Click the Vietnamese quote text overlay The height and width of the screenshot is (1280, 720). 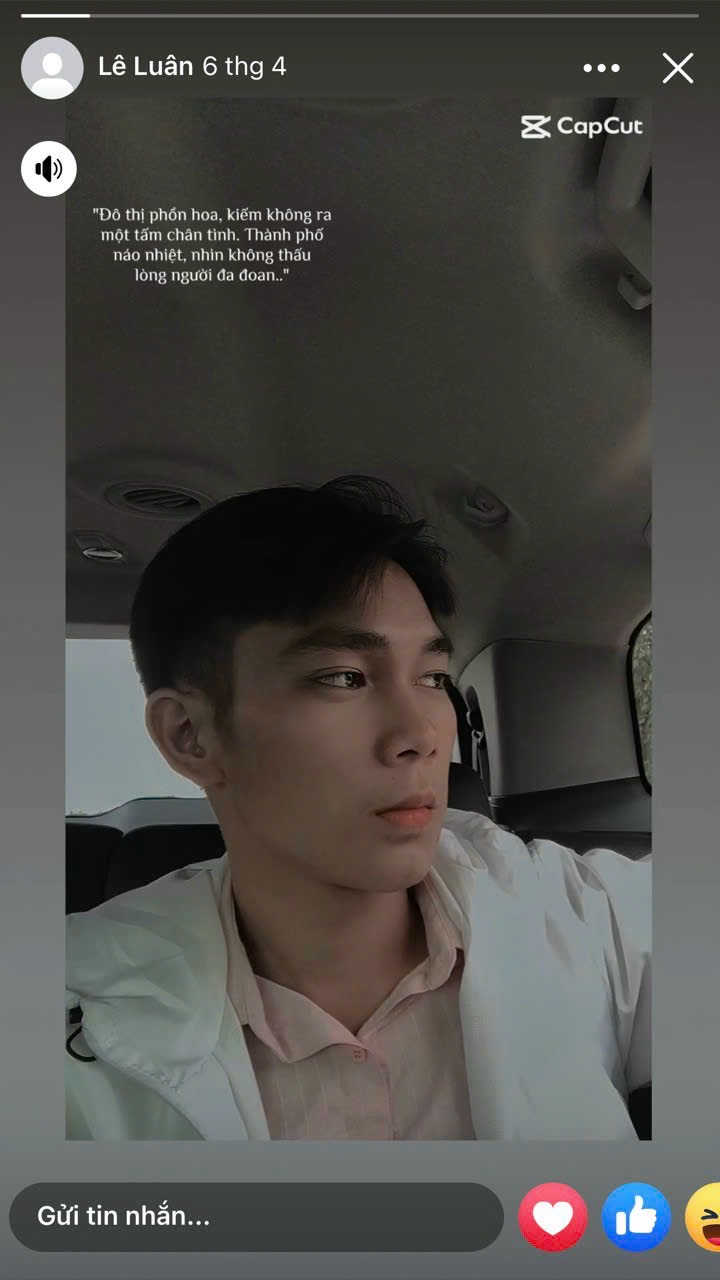[x=215, y=246]
